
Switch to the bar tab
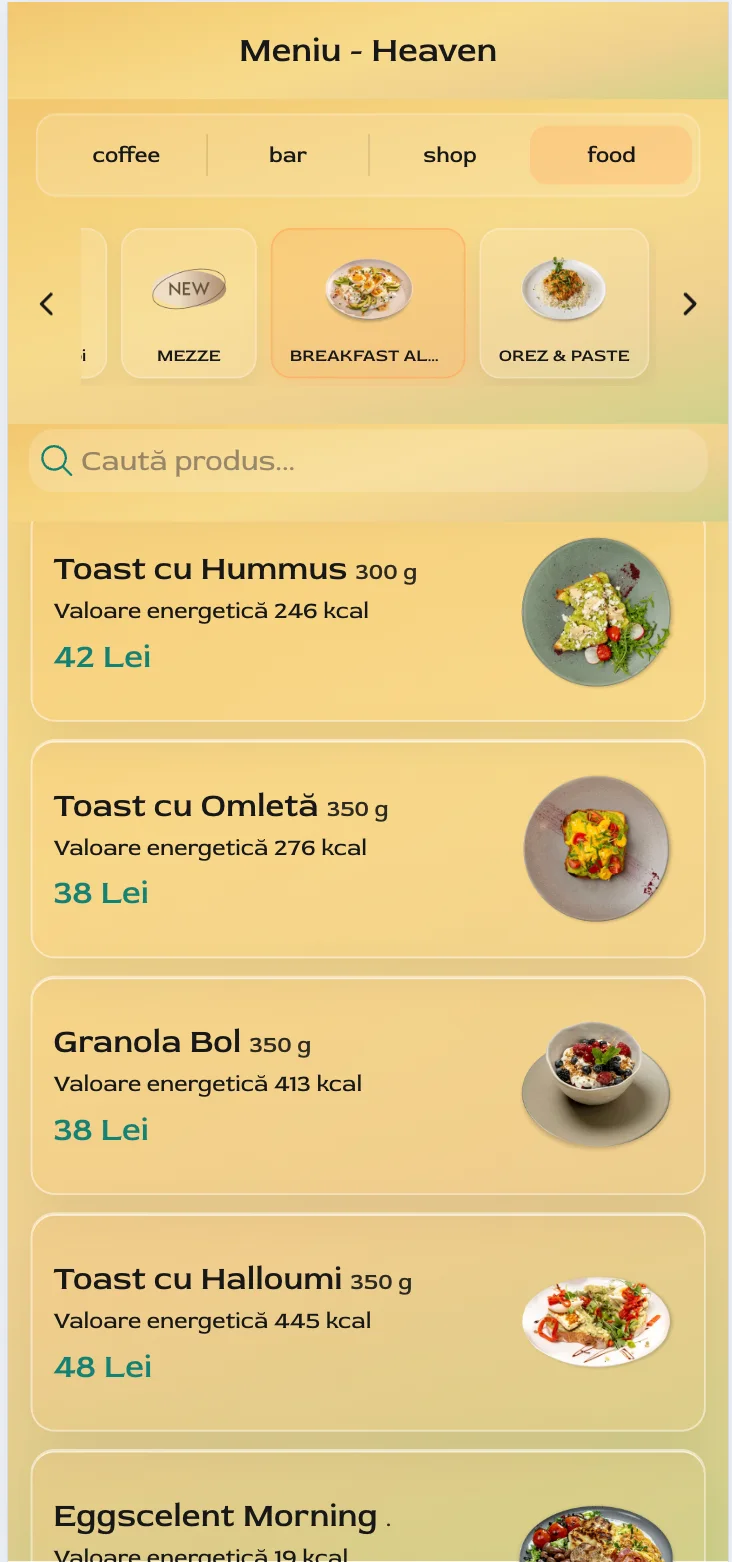[288, 155]
